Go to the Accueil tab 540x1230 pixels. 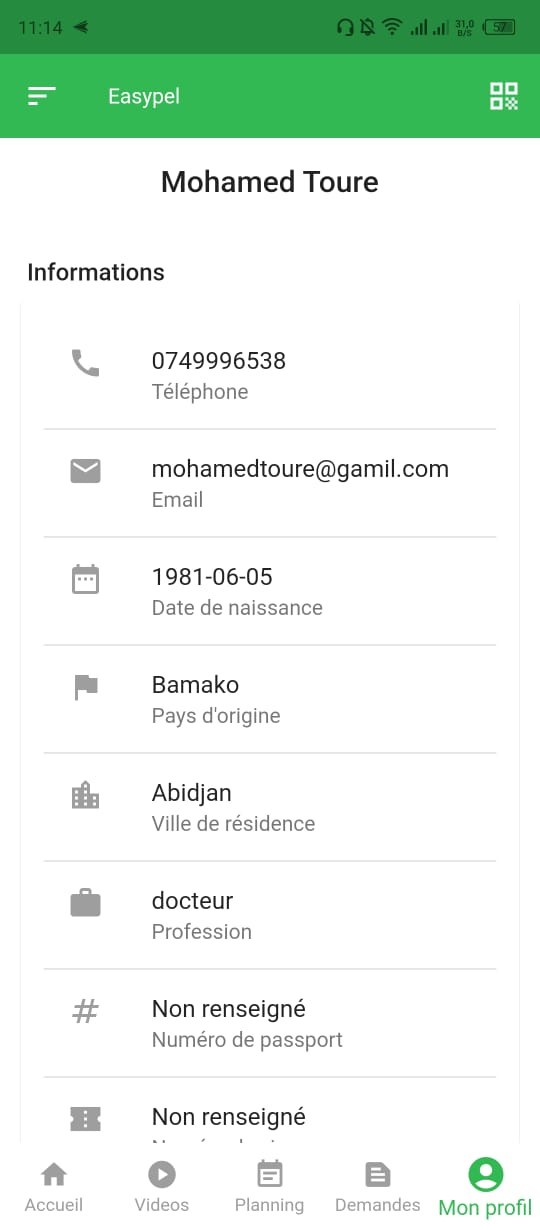point(54,1187)
